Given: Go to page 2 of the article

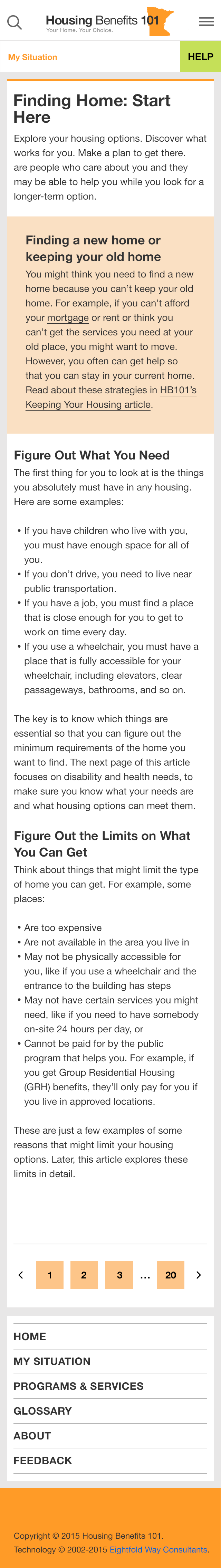Looking at the screenshot, I should (x=84, y=1275).
